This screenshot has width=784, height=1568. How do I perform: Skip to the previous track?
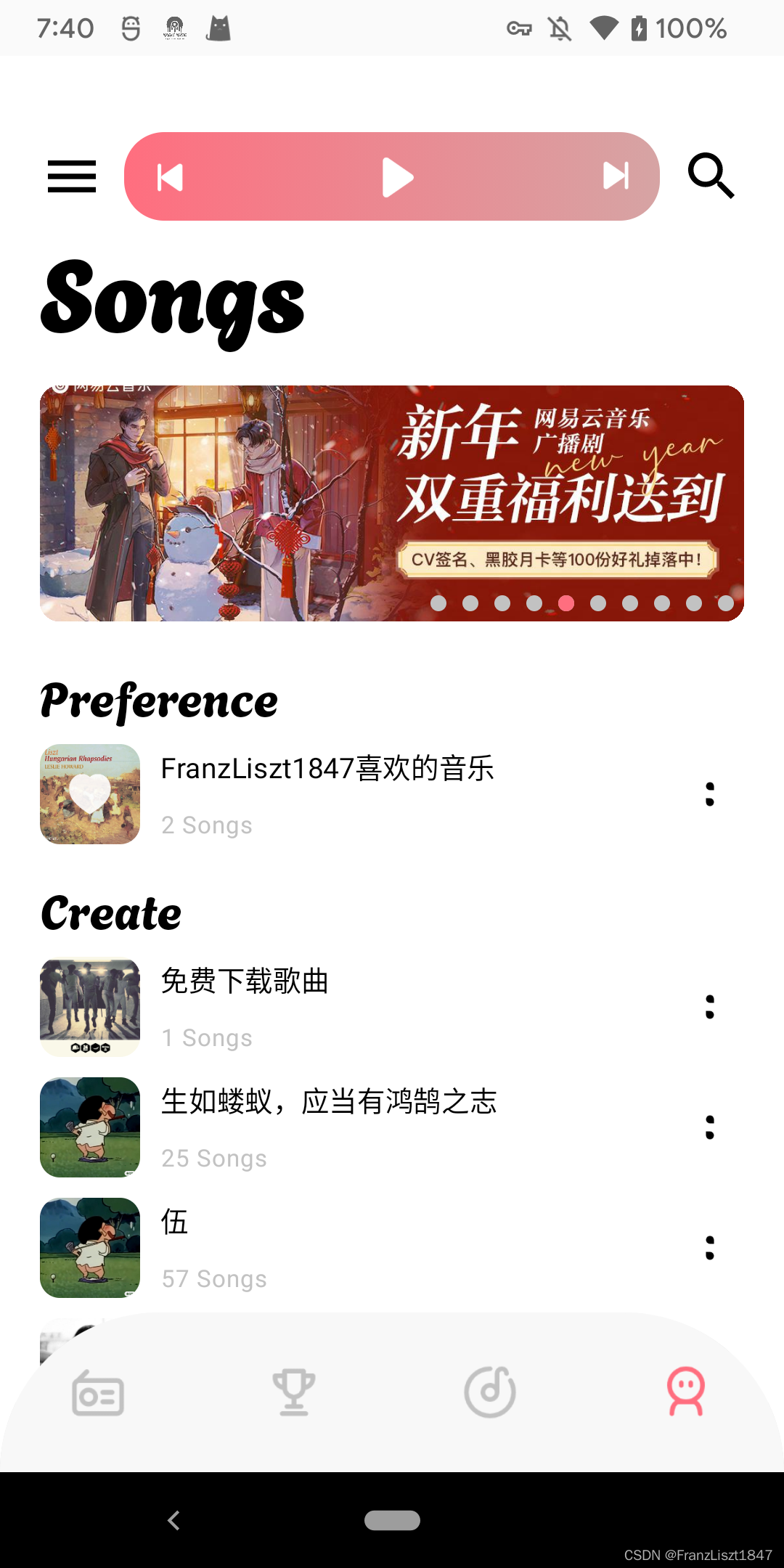(x=170, y=177)
